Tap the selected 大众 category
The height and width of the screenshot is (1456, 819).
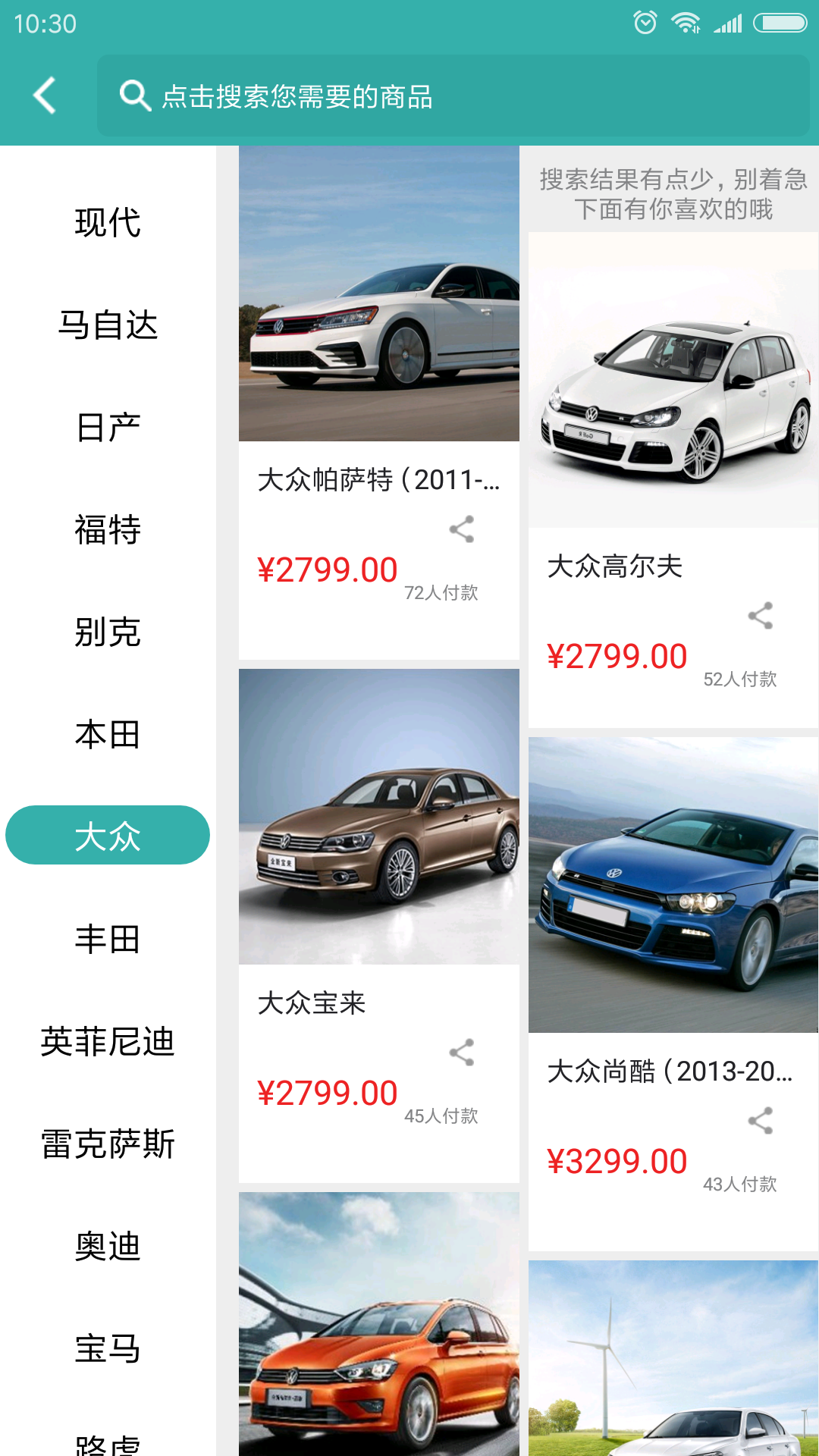click(x=108, y=836)
